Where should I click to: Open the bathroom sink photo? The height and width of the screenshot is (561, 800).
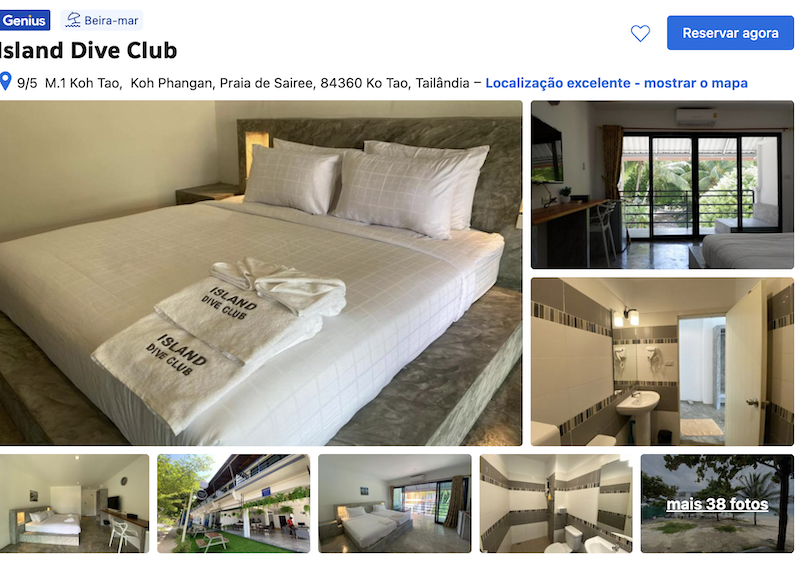tap(662, 362)
